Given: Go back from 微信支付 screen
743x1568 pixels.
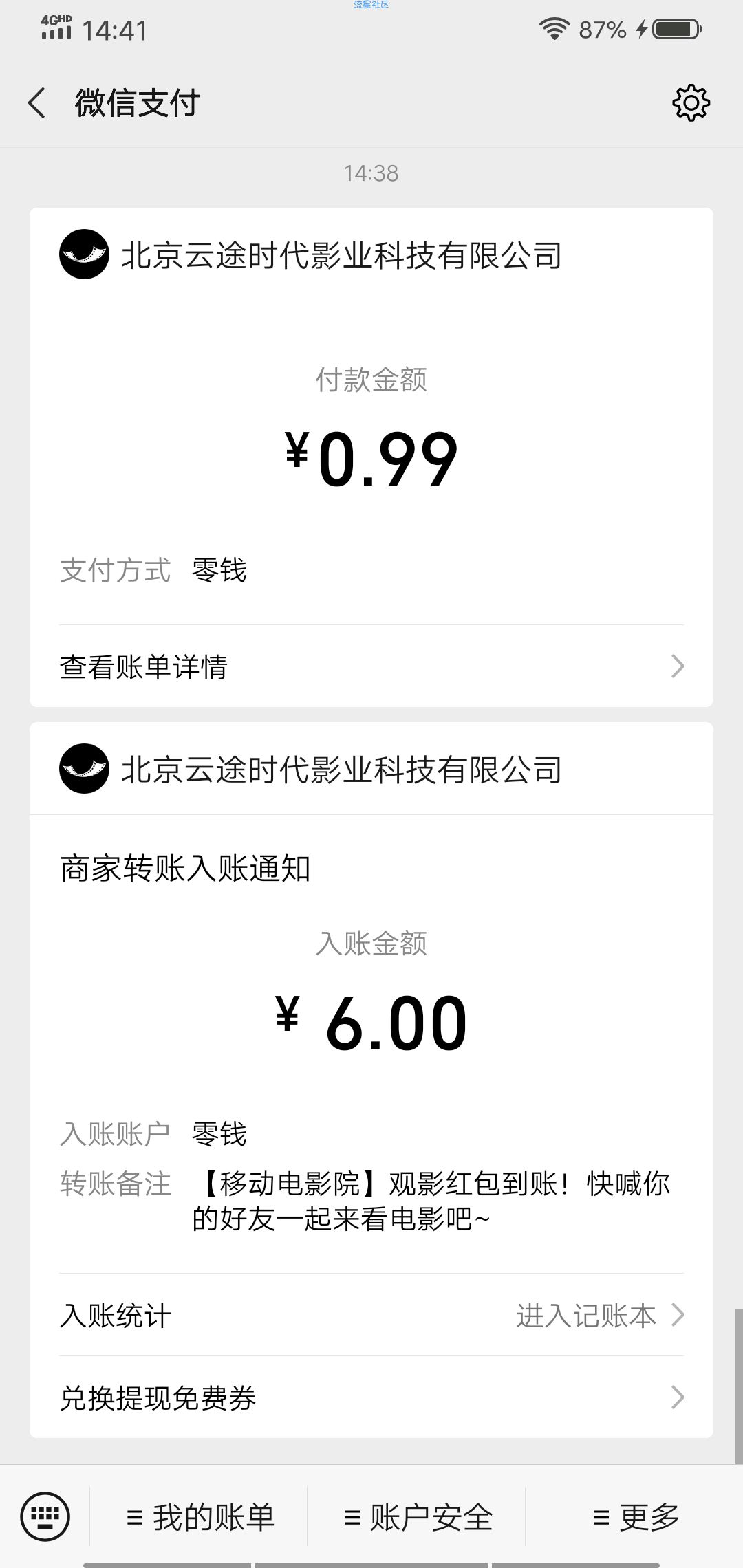Looking at the screenshot, I should click(36, 103).
